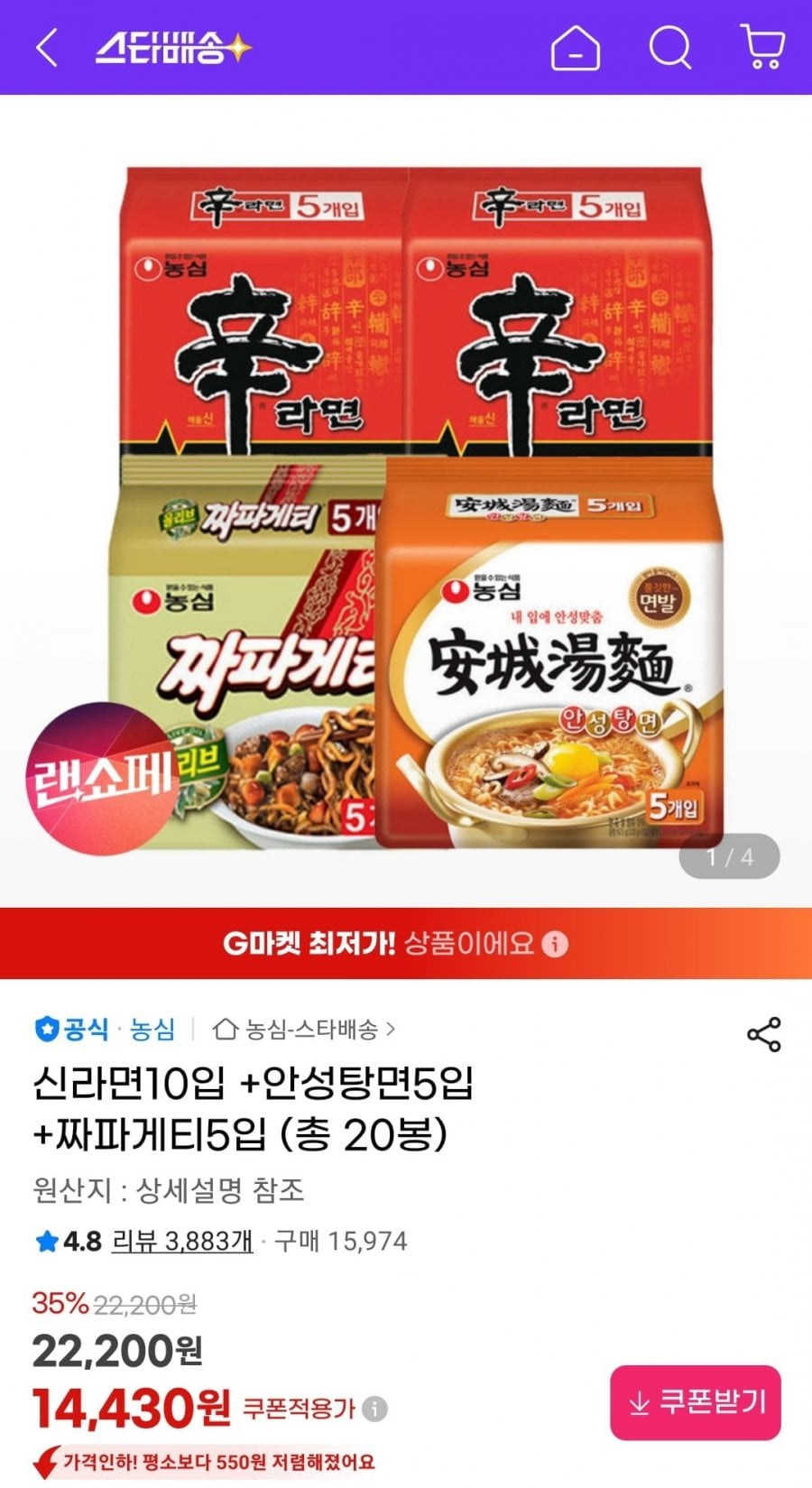This screenshot has height=1488, width=812.
Task: Tap info icon next to 쿠폰적용가
Action: 375,1409
